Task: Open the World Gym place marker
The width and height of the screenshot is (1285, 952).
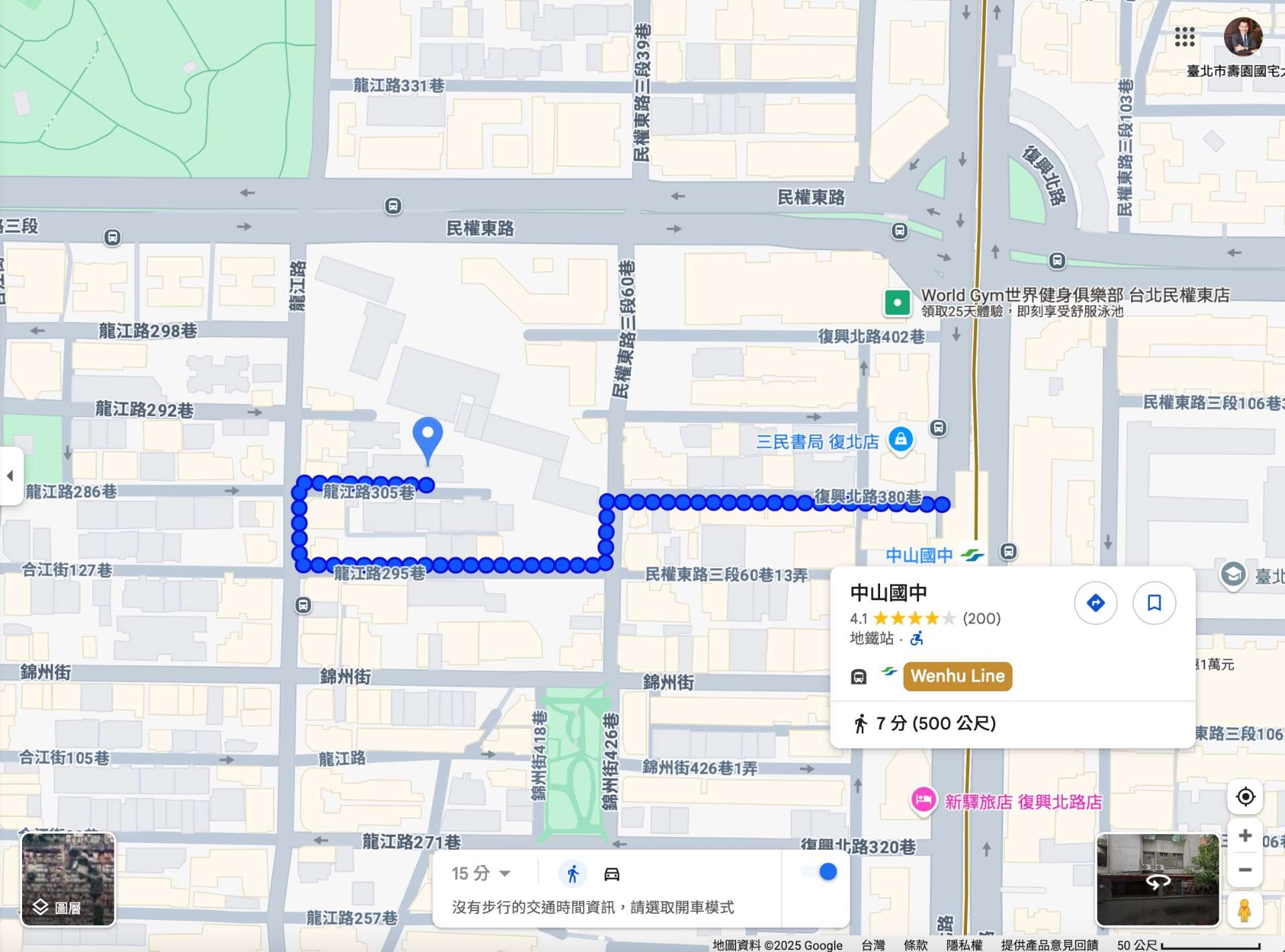Action: (897, 302)
